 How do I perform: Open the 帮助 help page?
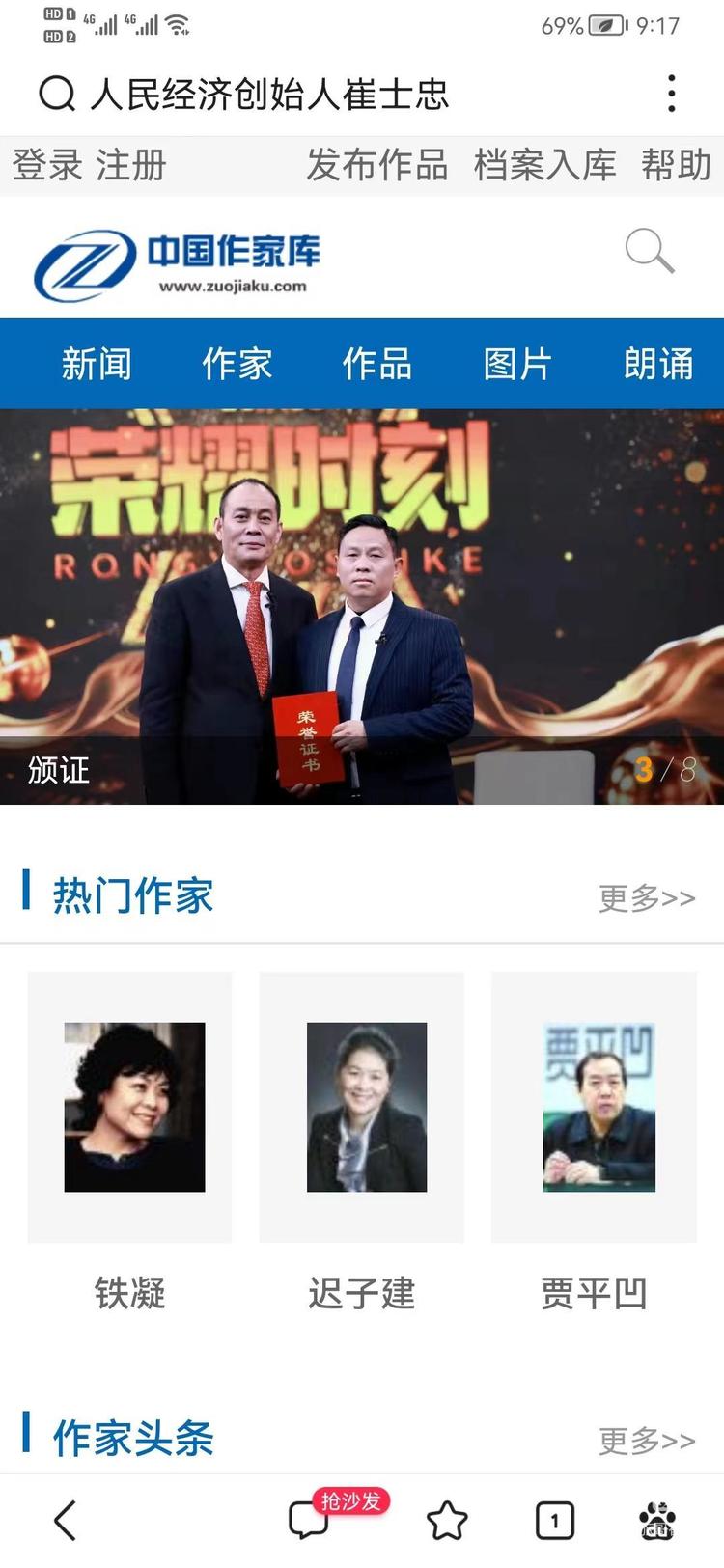point(676,165)
